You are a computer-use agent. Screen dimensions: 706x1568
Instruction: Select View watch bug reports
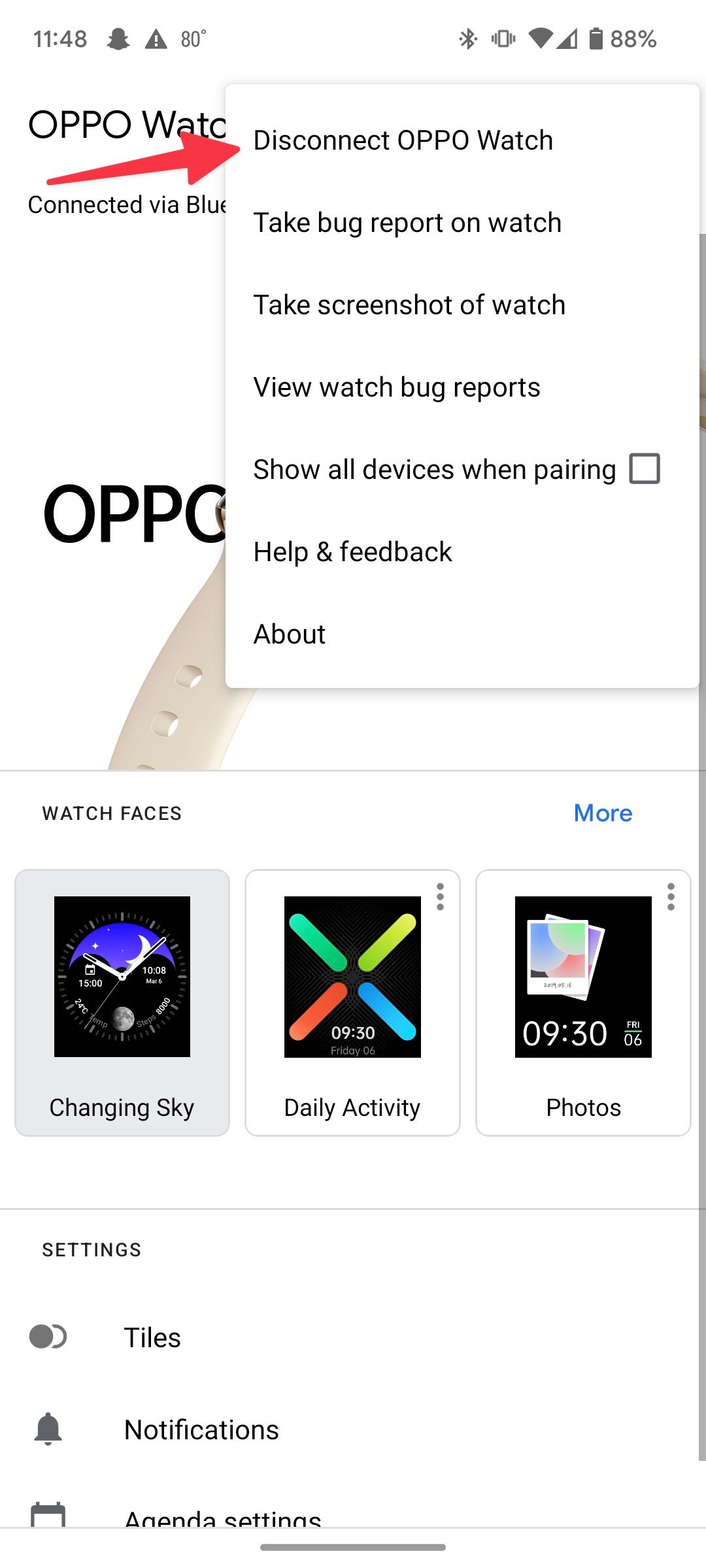395,386
